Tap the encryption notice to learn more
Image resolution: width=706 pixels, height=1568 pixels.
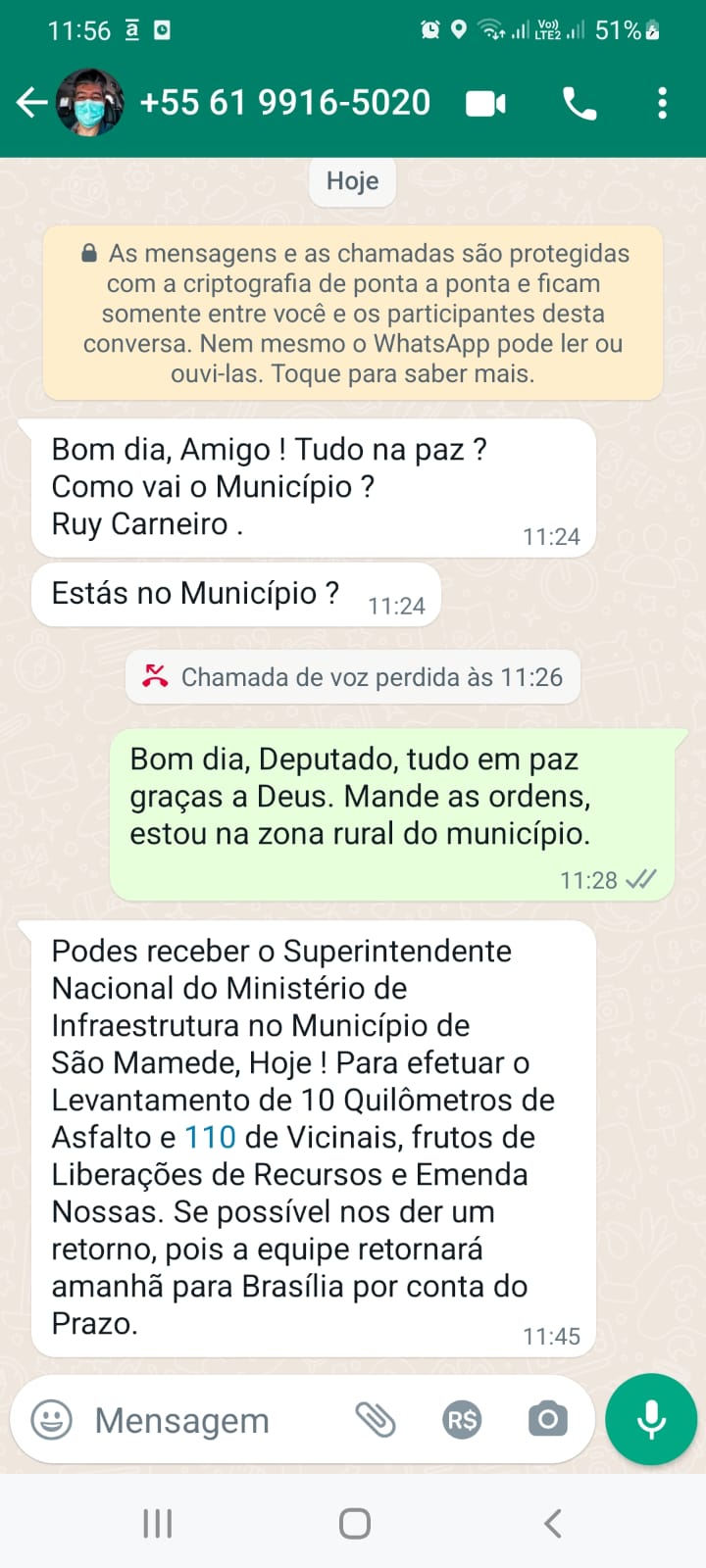tap(353, 314)
